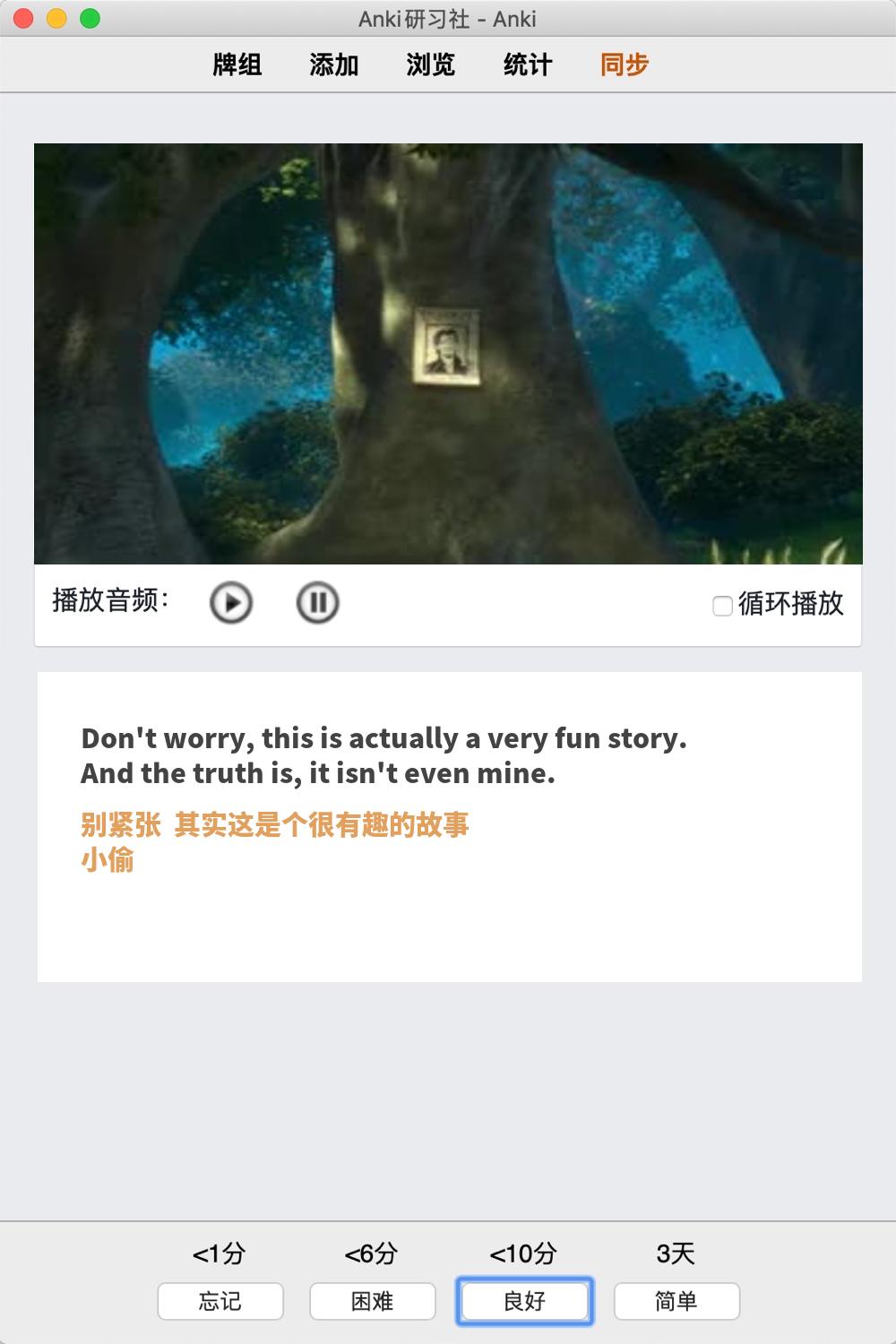Screen dimensions: 896x1344
Task: Open the 统计 statistics view
Action: [x=528, y=65]
